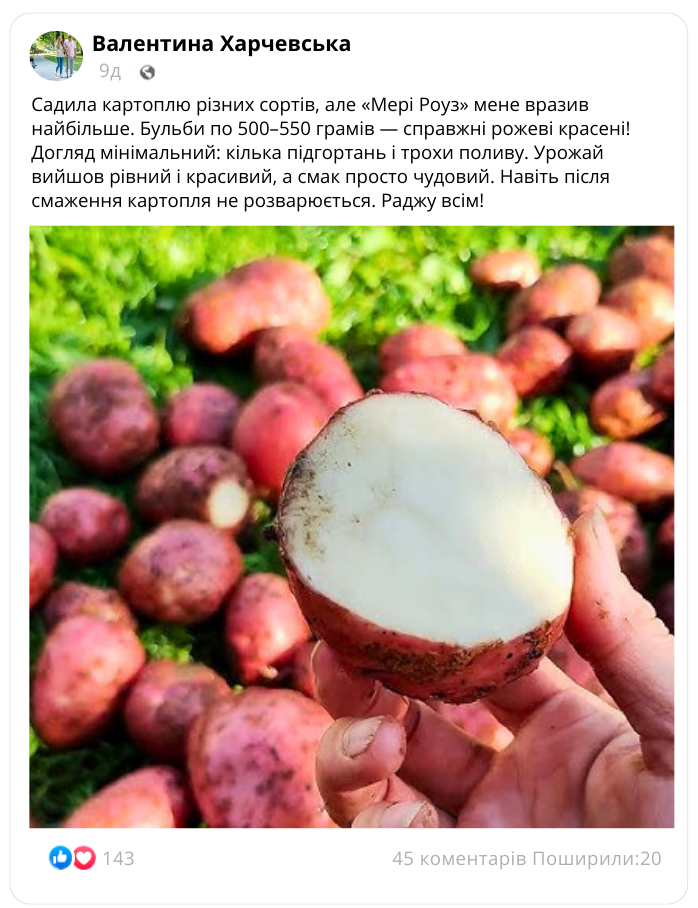This screenshot has width=698, height=908.
Task: Open the profile name Валентина Харчевська
Action: pos(221,43)
